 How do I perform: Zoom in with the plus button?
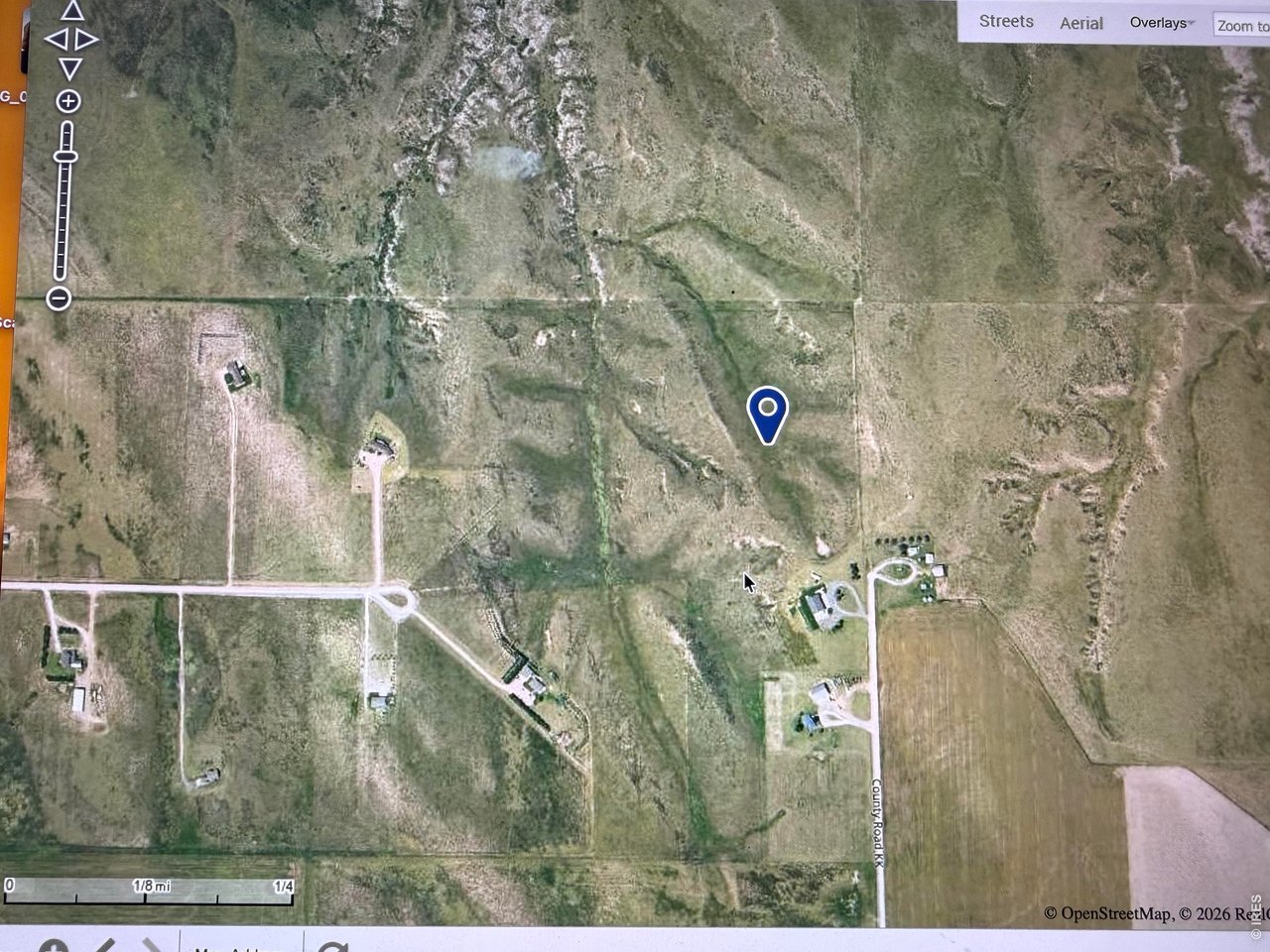click(67, 100)
